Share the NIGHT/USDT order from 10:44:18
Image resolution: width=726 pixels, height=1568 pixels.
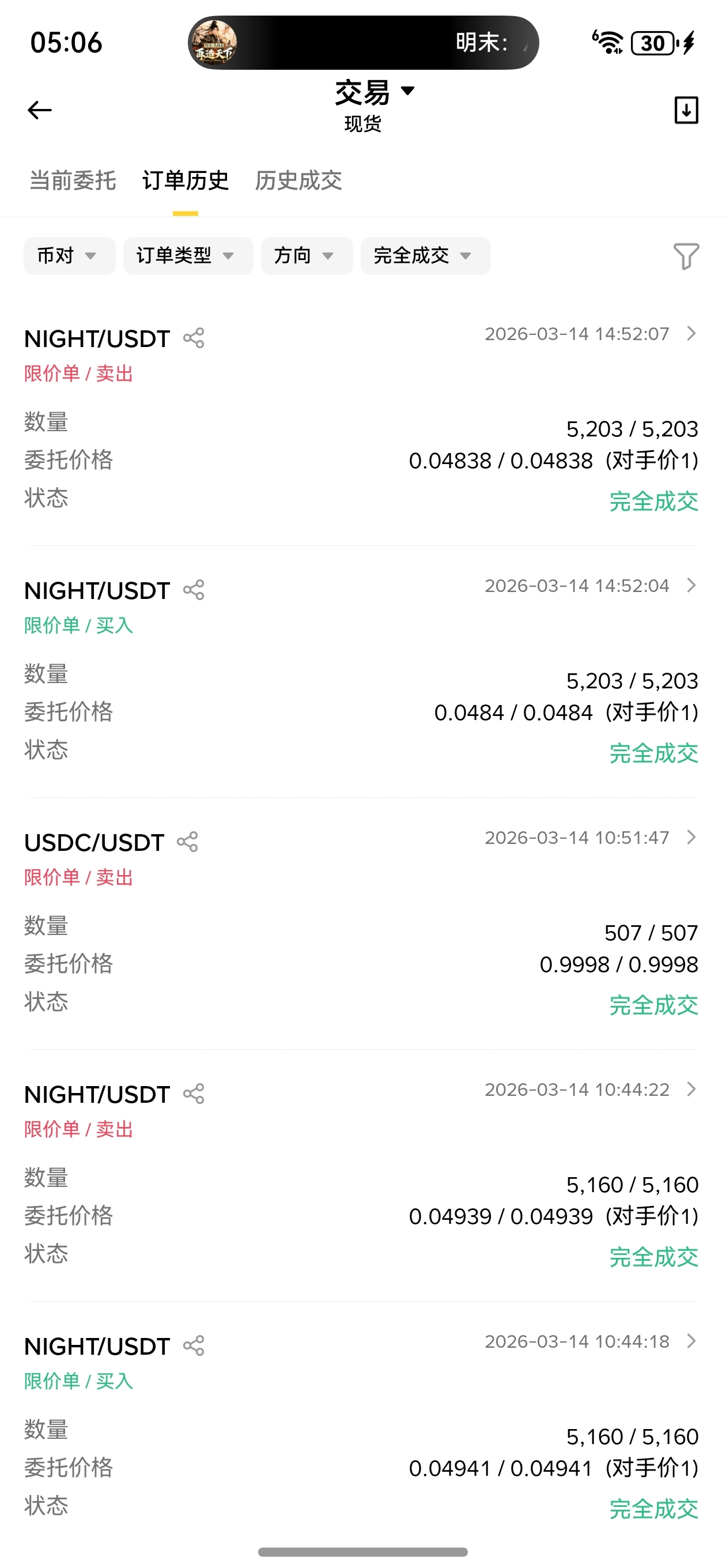[194, 1347]
